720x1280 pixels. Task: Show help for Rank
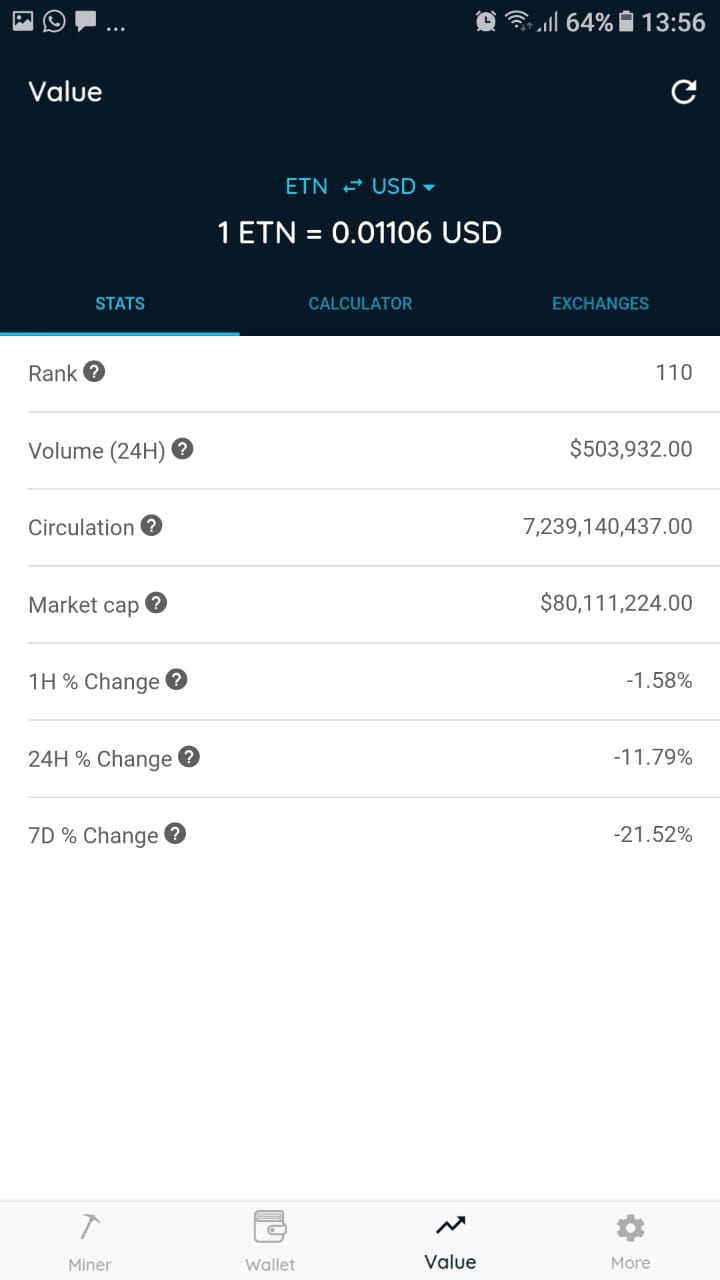point(94,372)
